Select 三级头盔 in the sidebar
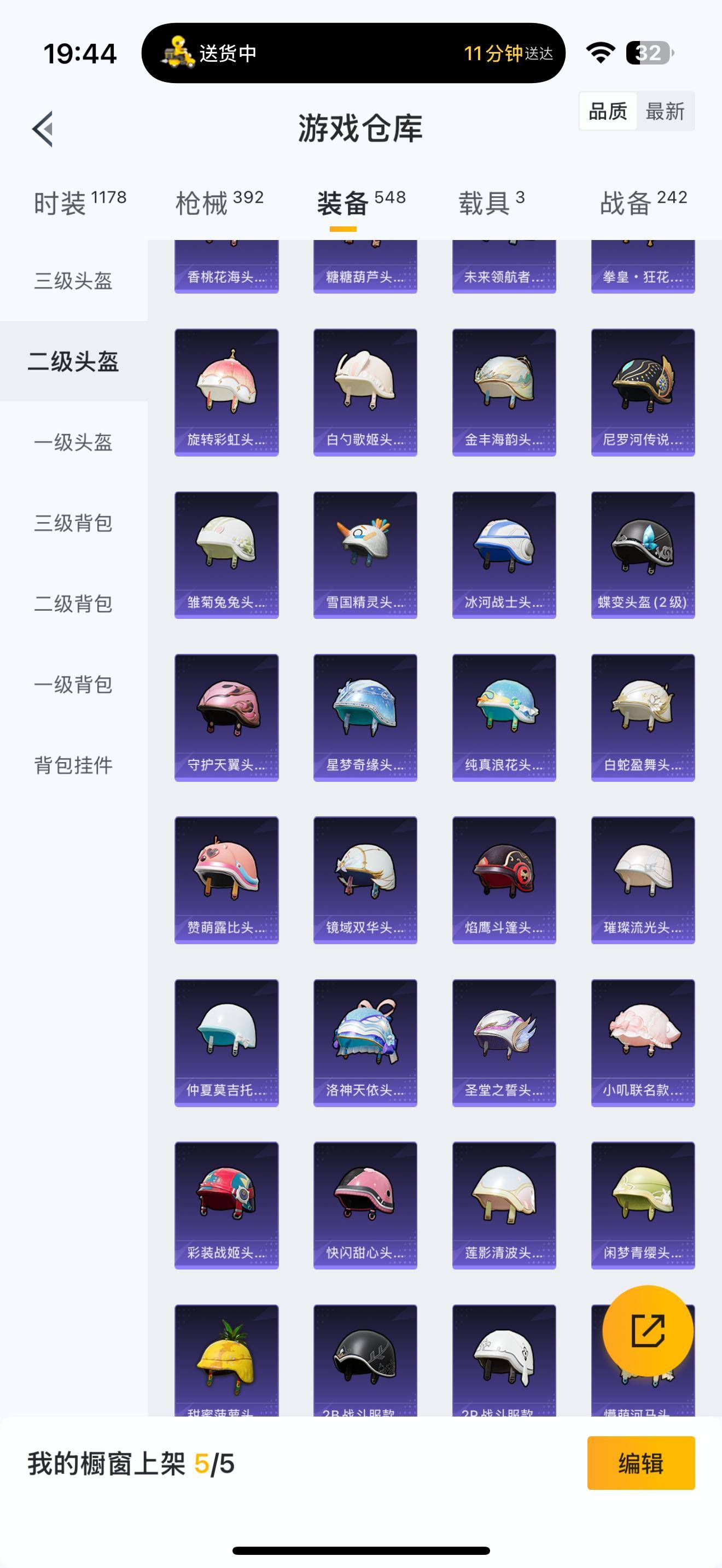 click(x=73, y=280)
